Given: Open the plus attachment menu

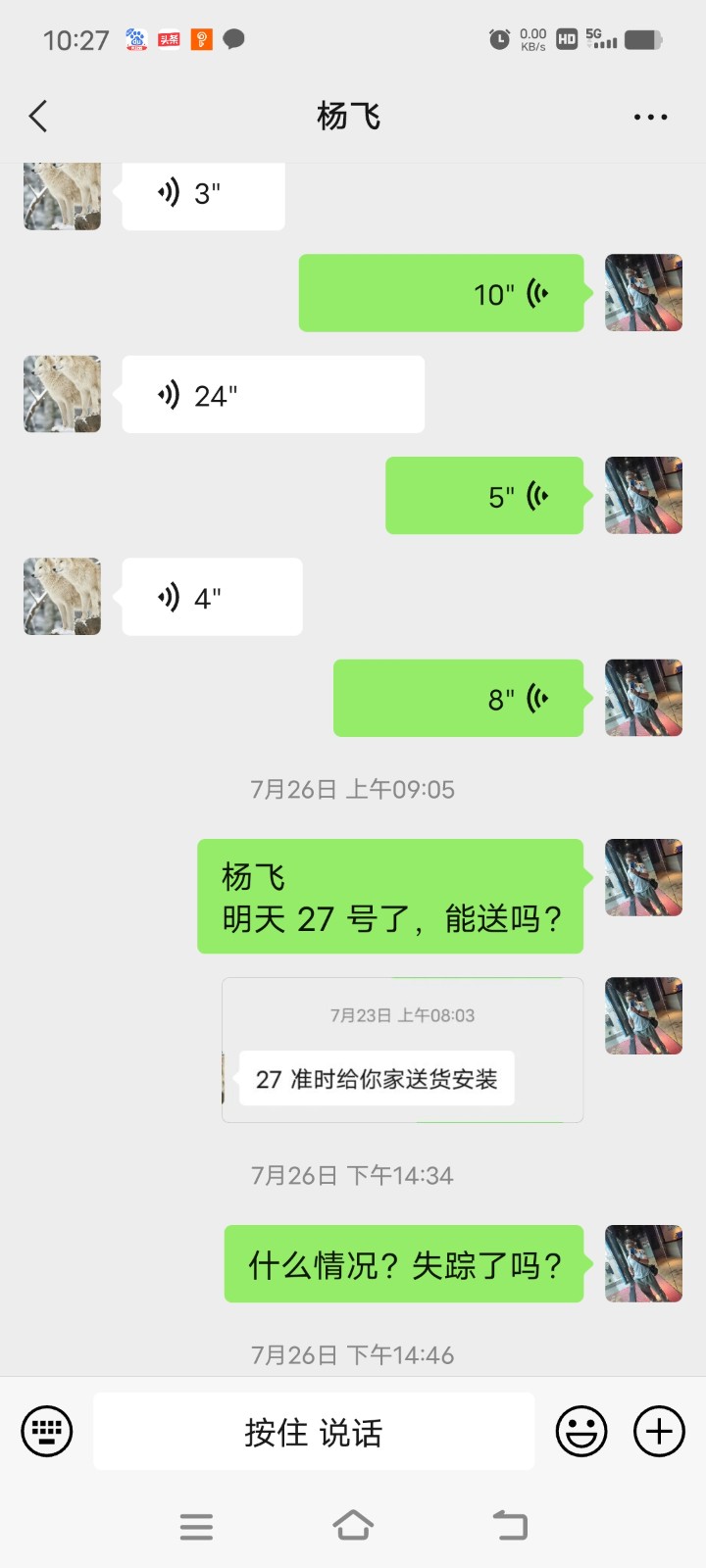Looking at the screenshot, I should [659, 1432].
